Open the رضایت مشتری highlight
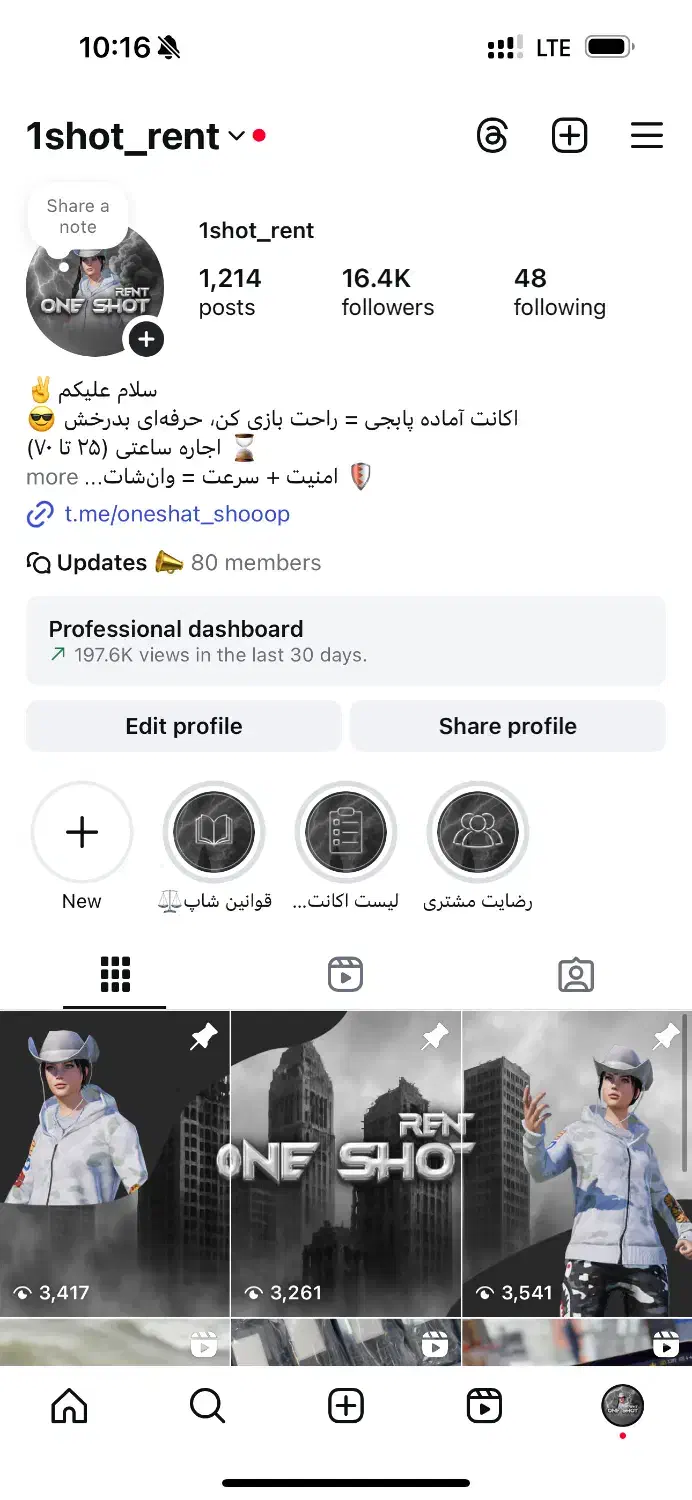Image resolution: width=692 pixels, height=1500 pixels. tap(478, 832)
